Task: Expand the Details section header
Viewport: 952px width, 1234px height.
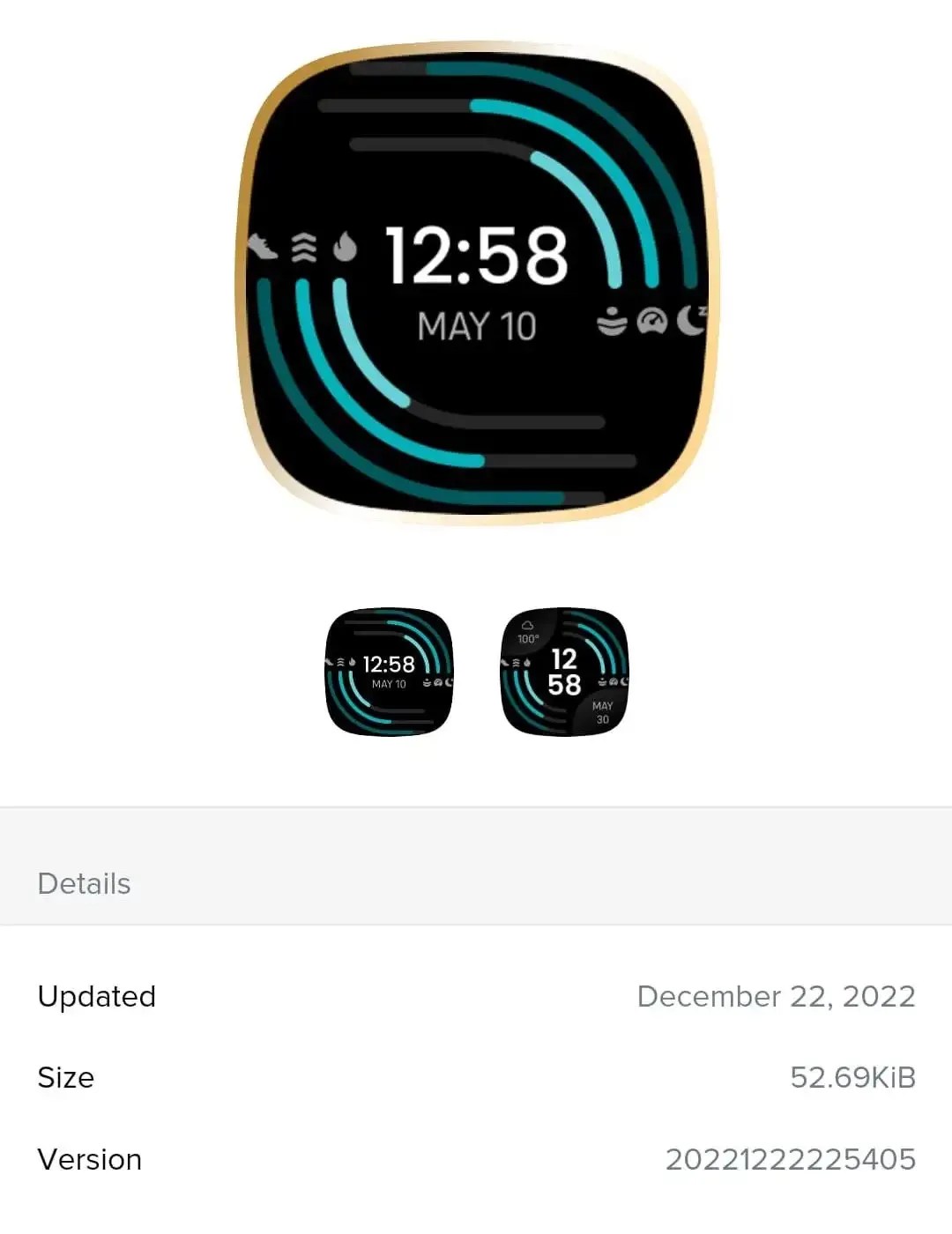Action: [84, 882]
